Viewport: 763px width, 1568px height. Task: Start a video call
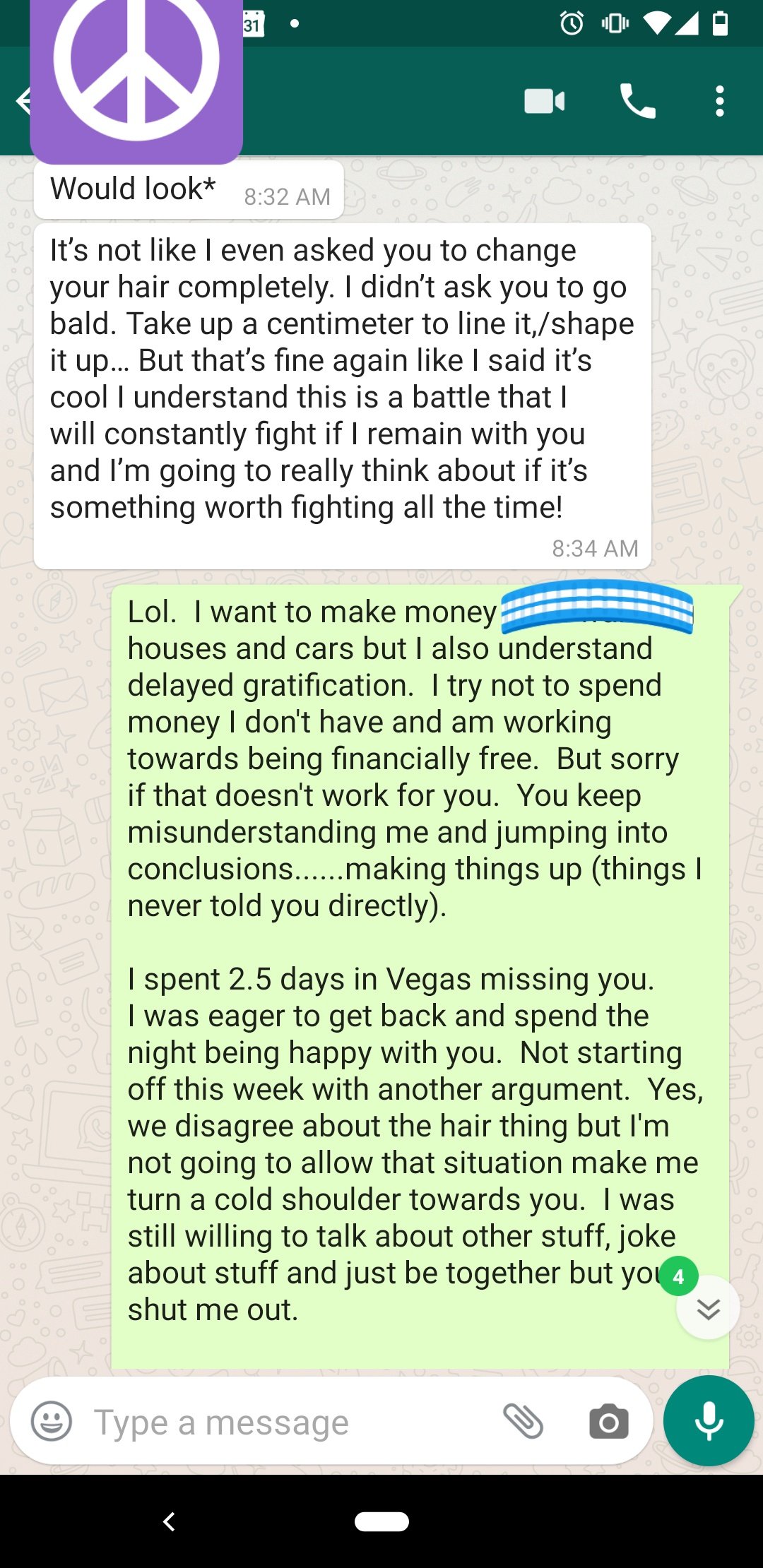pyautogui.click(x=544, y=102)
